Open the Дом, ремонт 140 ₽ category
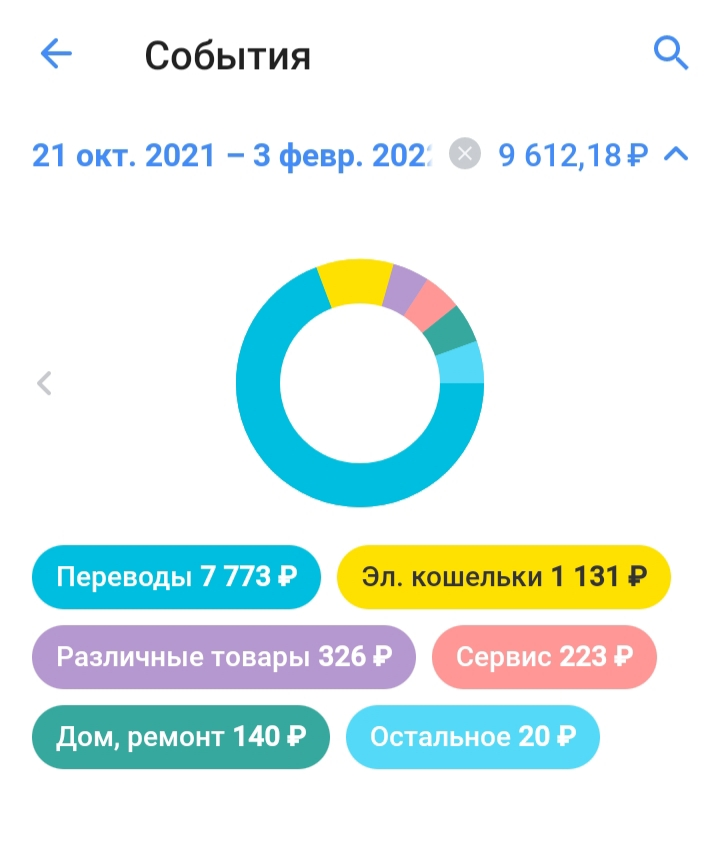This screenshot has width=720, height=851. coord(181,737)
